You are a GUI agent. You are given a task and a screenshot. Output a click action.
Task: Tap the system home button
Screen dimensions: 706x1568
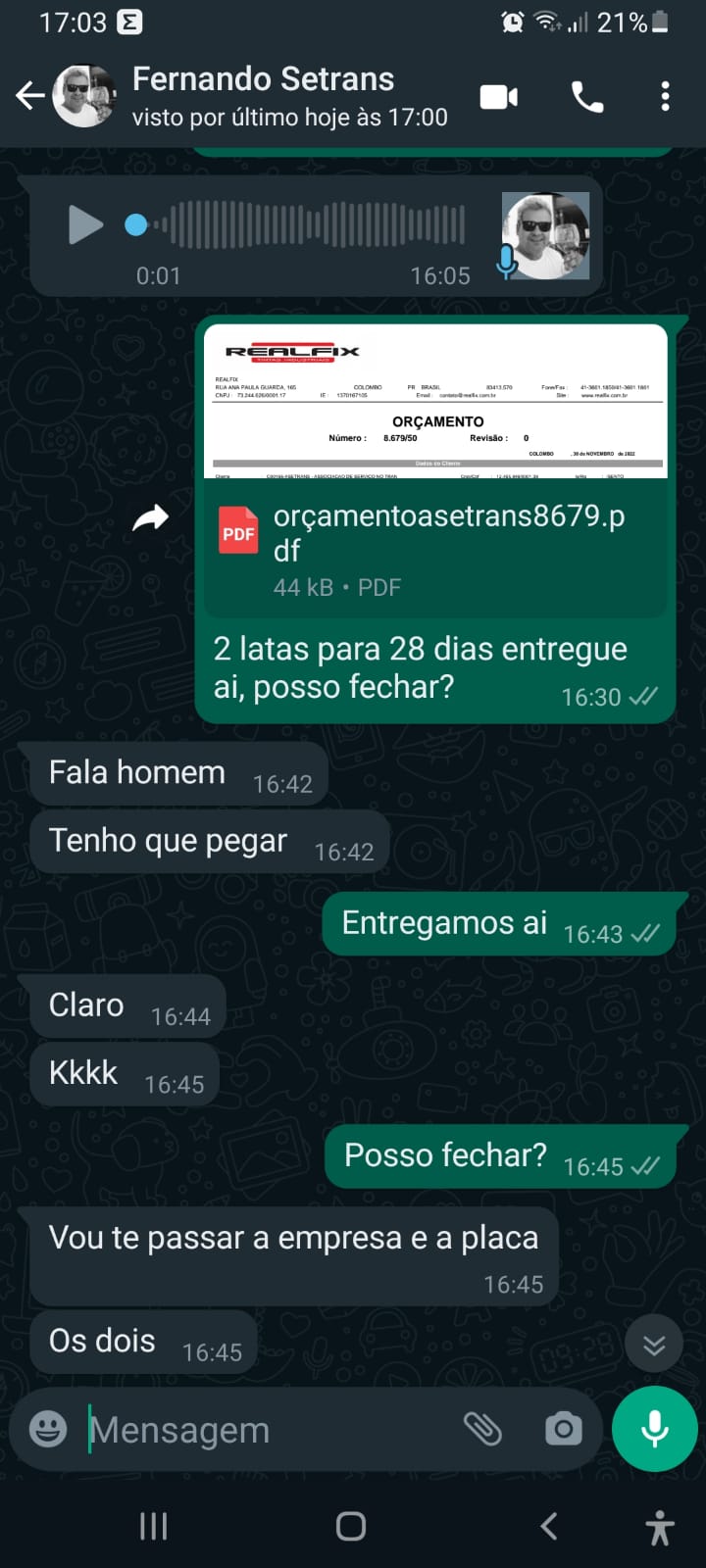coord(351,1526)
